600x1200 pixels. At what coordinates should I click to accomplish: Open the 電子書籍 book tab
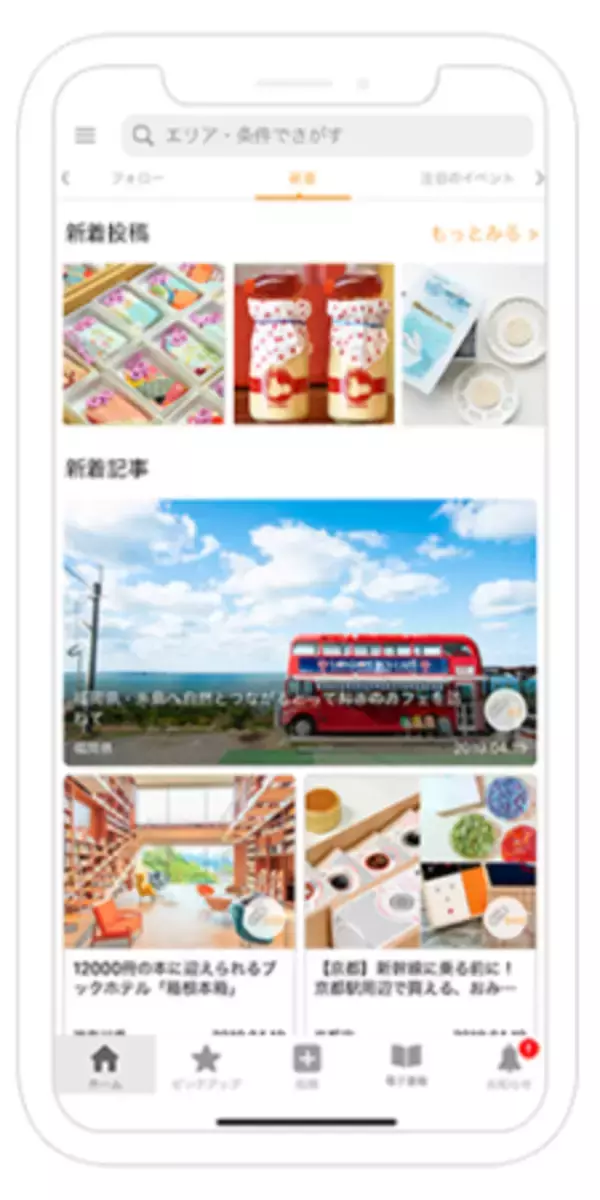[x=406, y=1064]
